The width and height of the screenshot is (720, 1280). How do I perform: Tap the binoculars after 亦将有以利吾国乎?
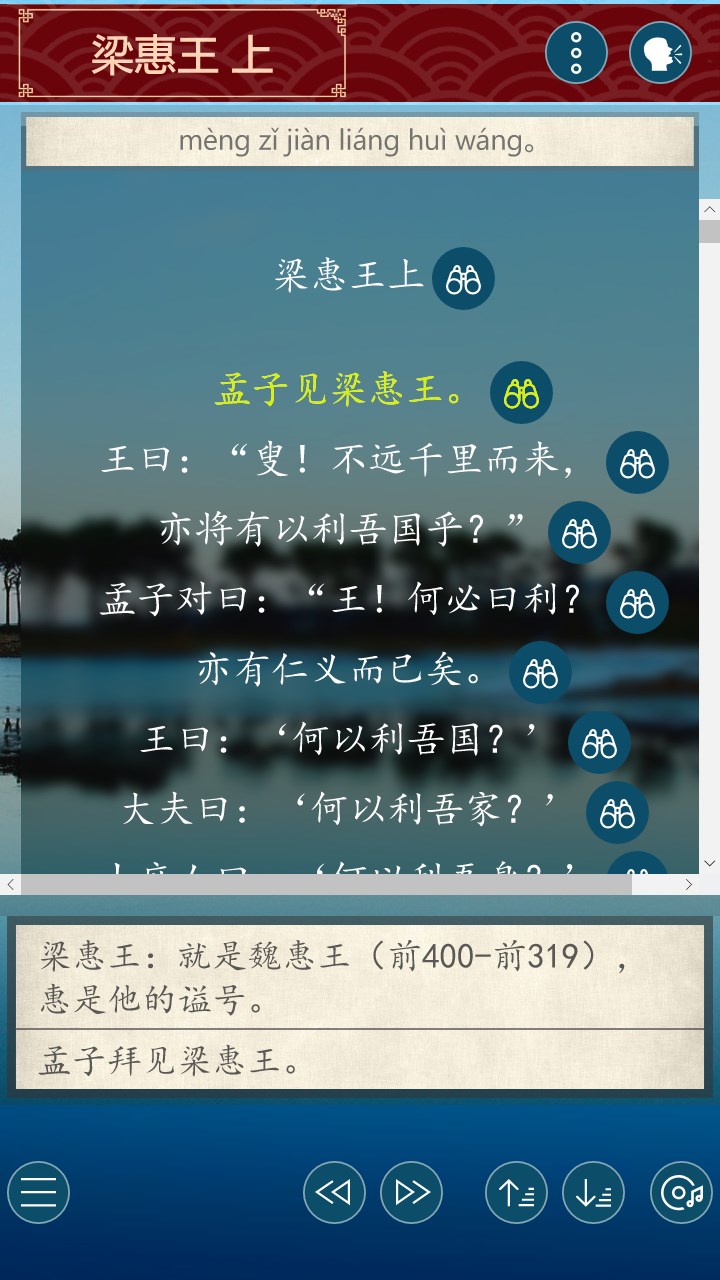coord(579,533)
